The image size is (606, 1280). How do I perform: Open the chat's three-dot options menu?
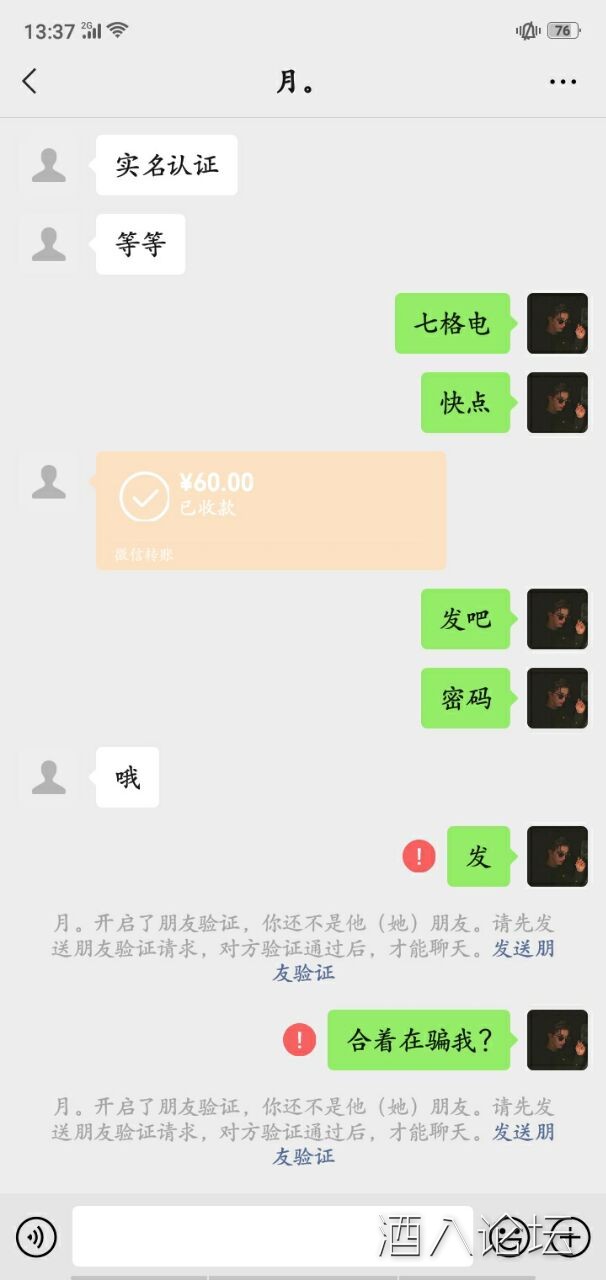[x=563, y=82]
